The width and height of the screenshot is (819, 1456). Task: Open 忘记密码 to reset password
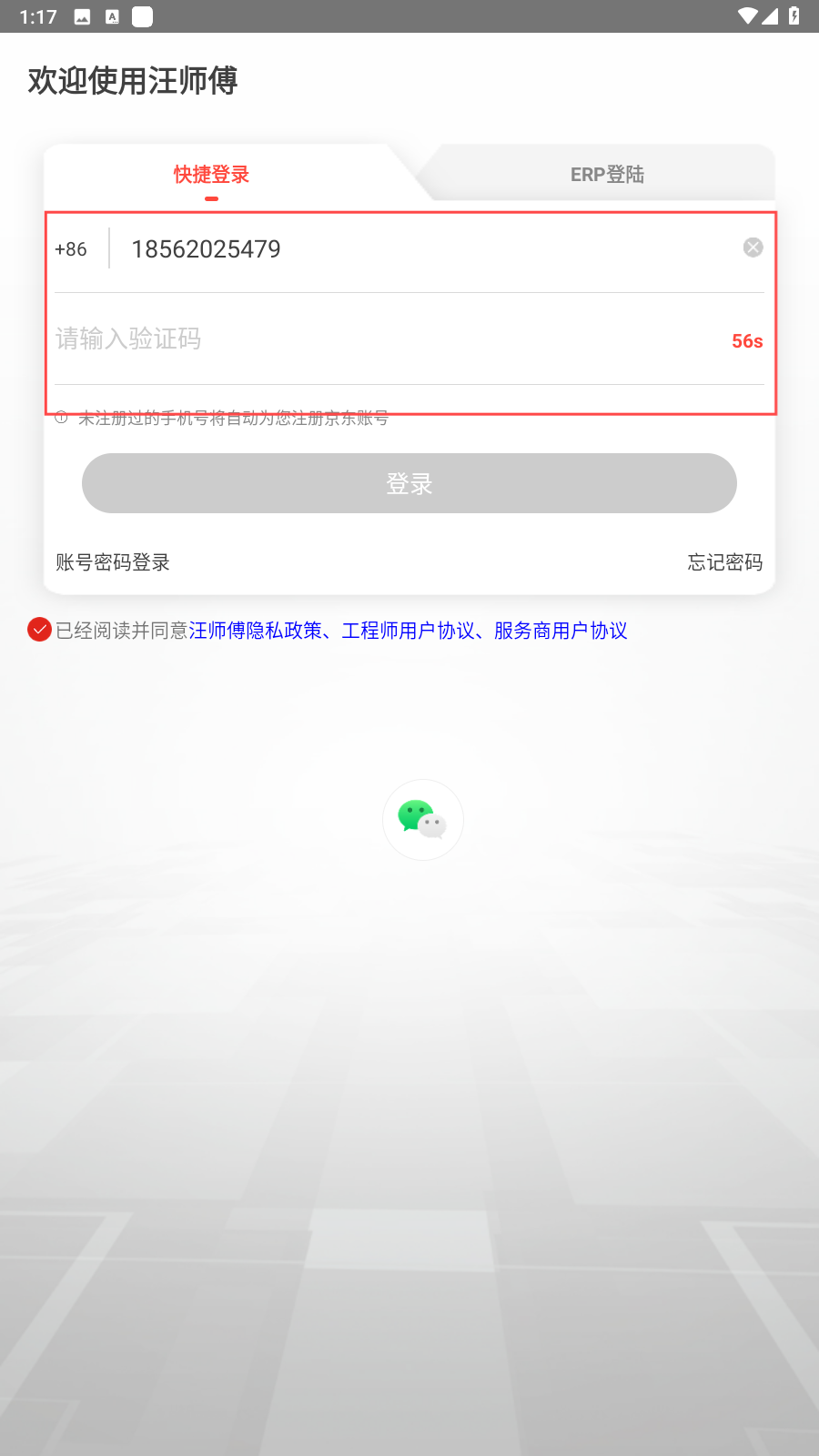click(x=724, y=562)
